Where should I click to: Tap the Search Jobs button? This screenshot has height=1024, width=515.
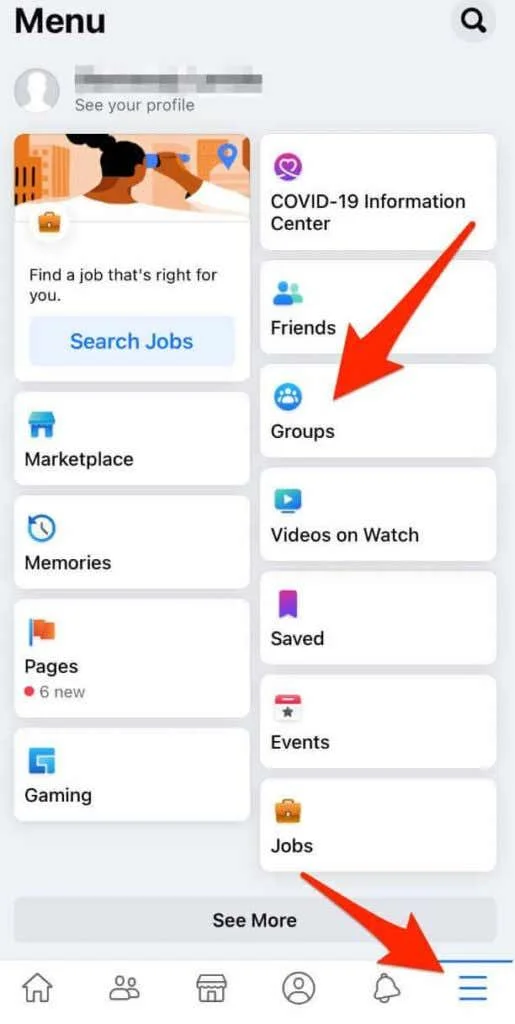point(131,341)
